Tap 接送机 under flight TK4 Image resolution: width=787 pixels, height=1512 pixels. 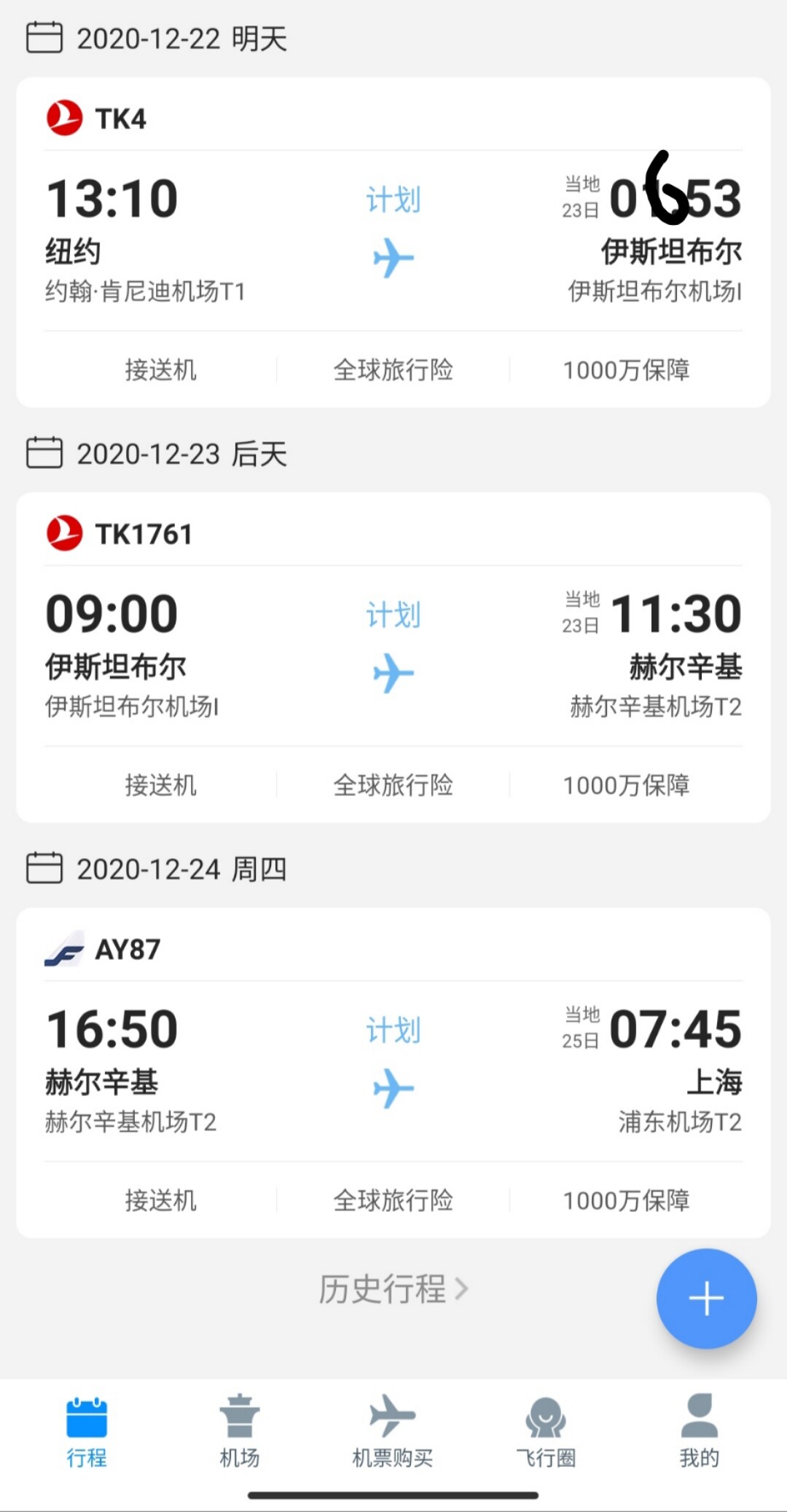click(x=160, y=370)
